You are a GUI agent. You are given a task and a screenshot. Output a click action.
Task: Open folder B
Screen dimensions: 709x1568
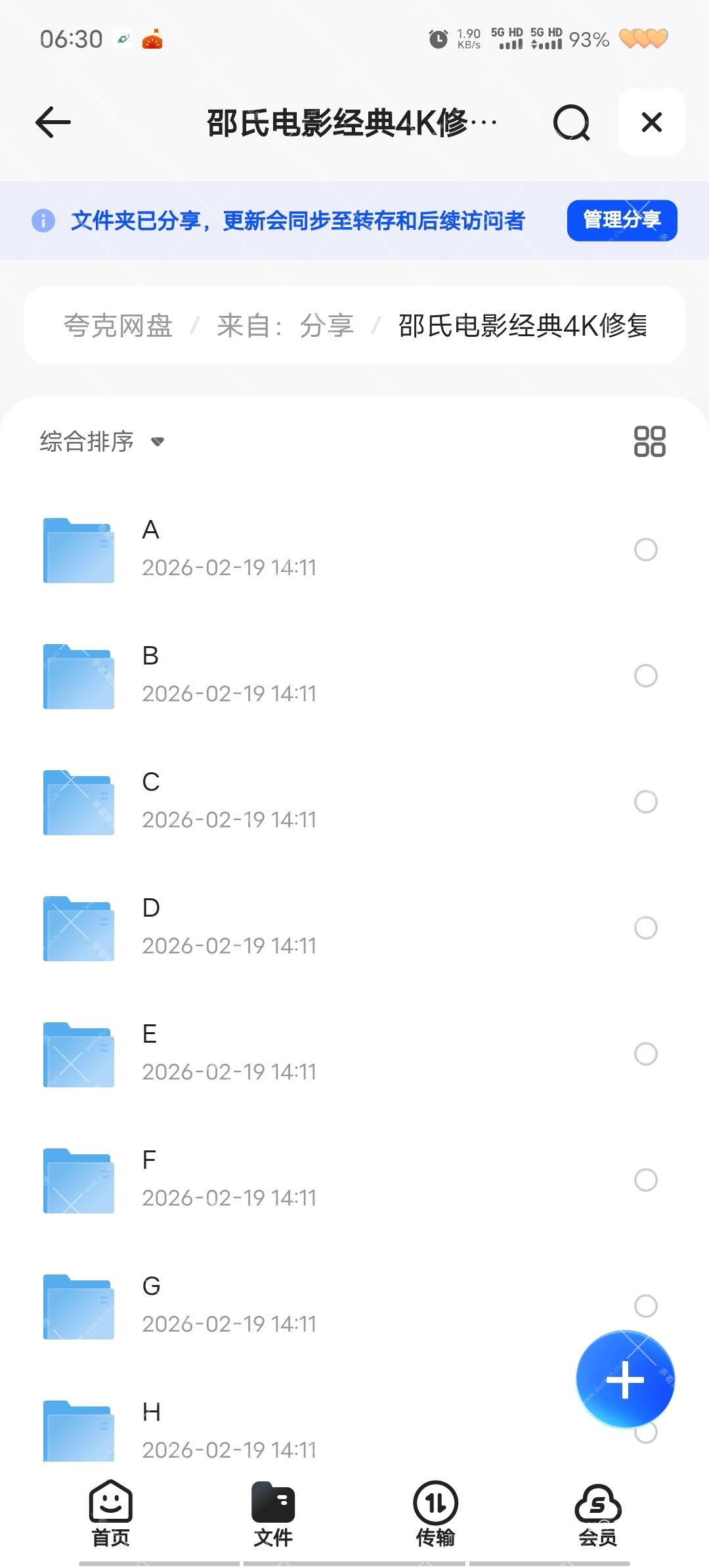click(x=229, y=675)
